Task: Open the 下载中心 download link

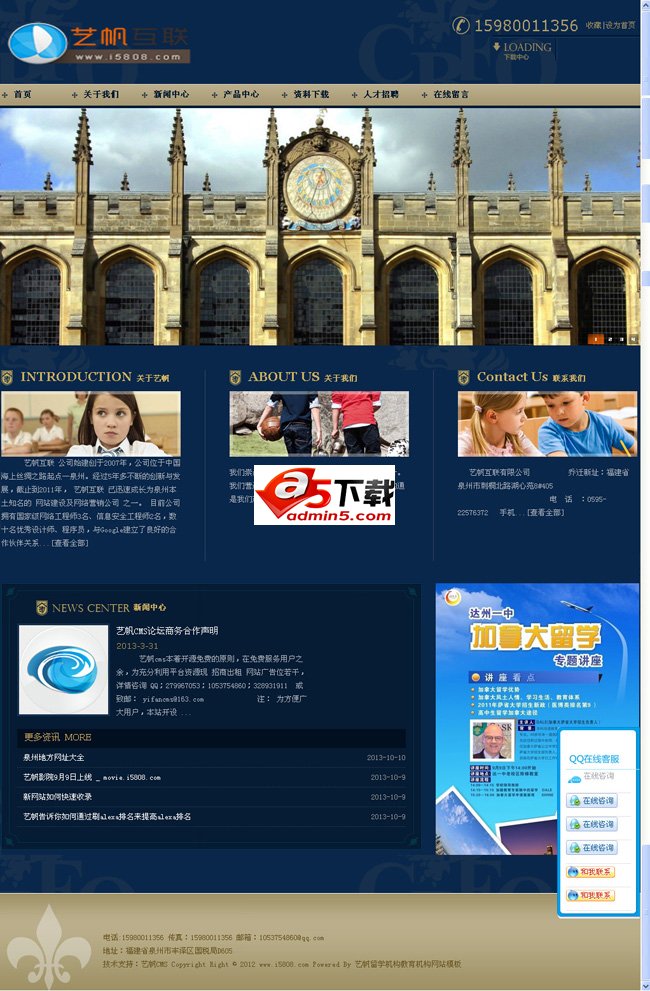Action: [x=516, y=58]
